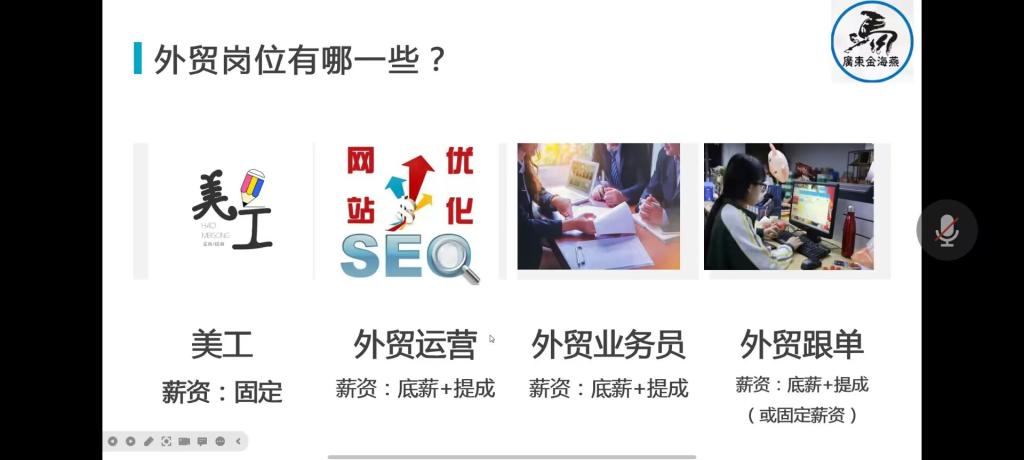Unmute the microphone button

[x=946, y=231]
